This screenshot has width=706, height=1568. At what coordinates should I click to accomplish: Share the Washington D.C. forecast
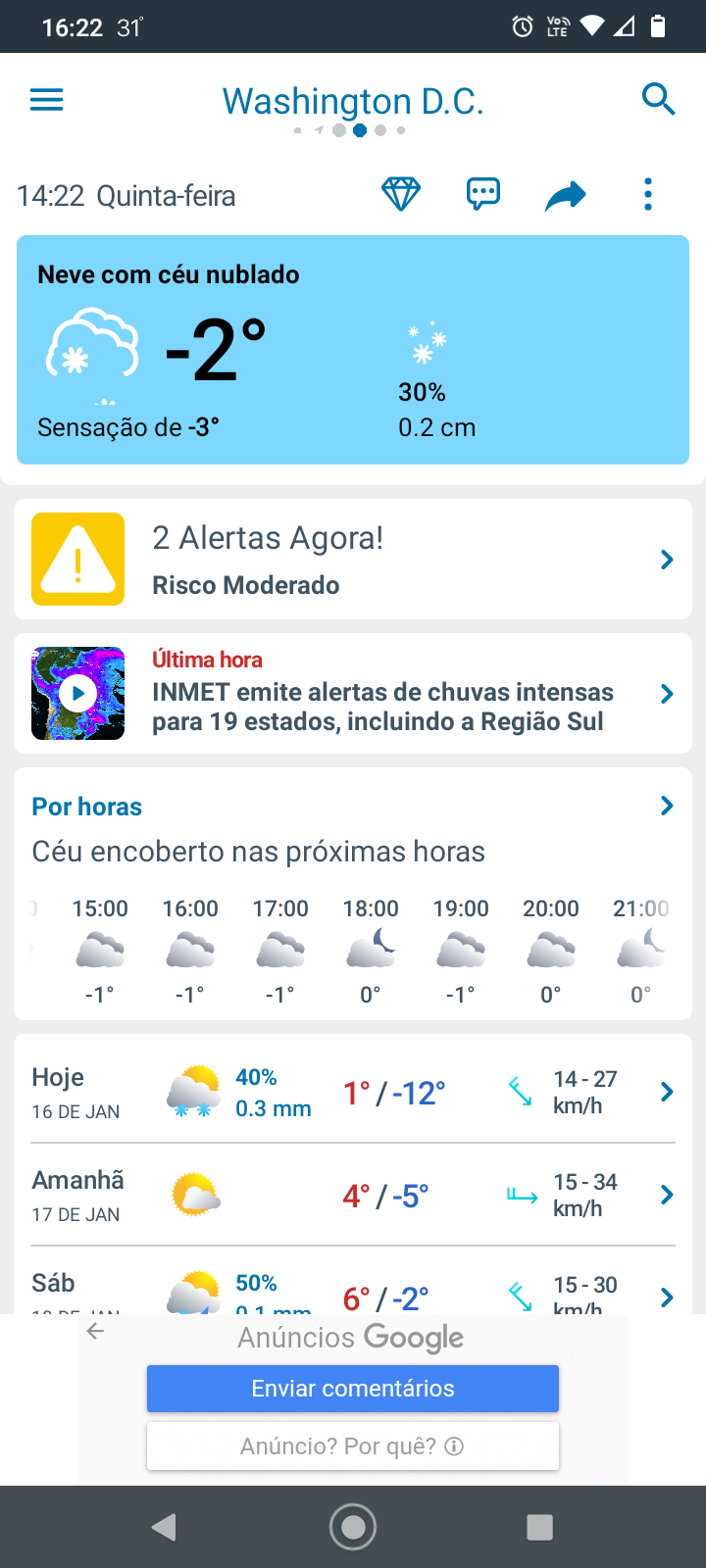click(566, 196)
